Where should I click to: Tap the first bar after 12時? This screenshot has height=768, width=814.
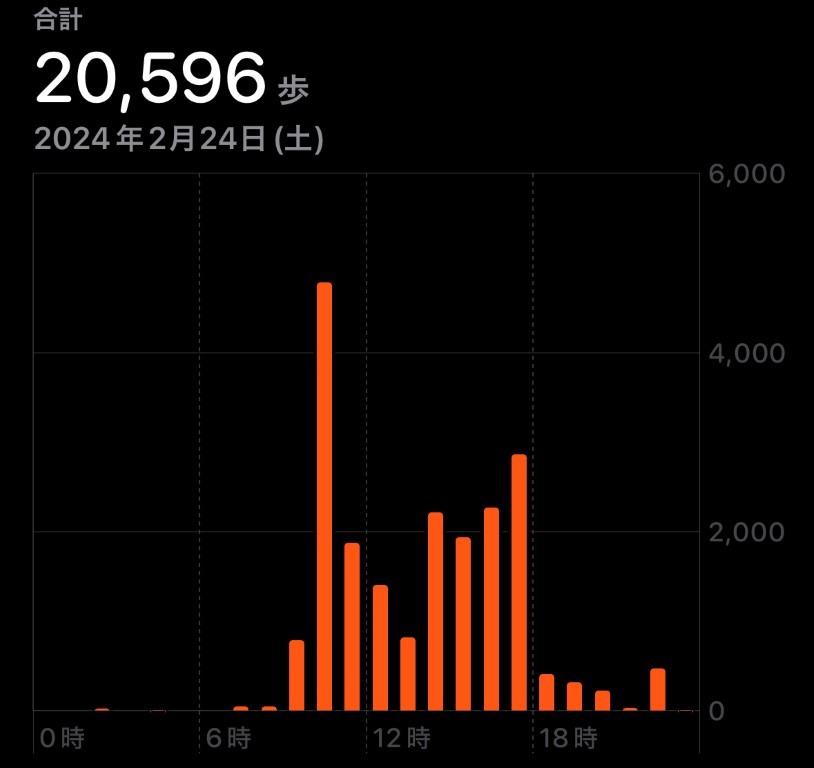tap(380, 648)
